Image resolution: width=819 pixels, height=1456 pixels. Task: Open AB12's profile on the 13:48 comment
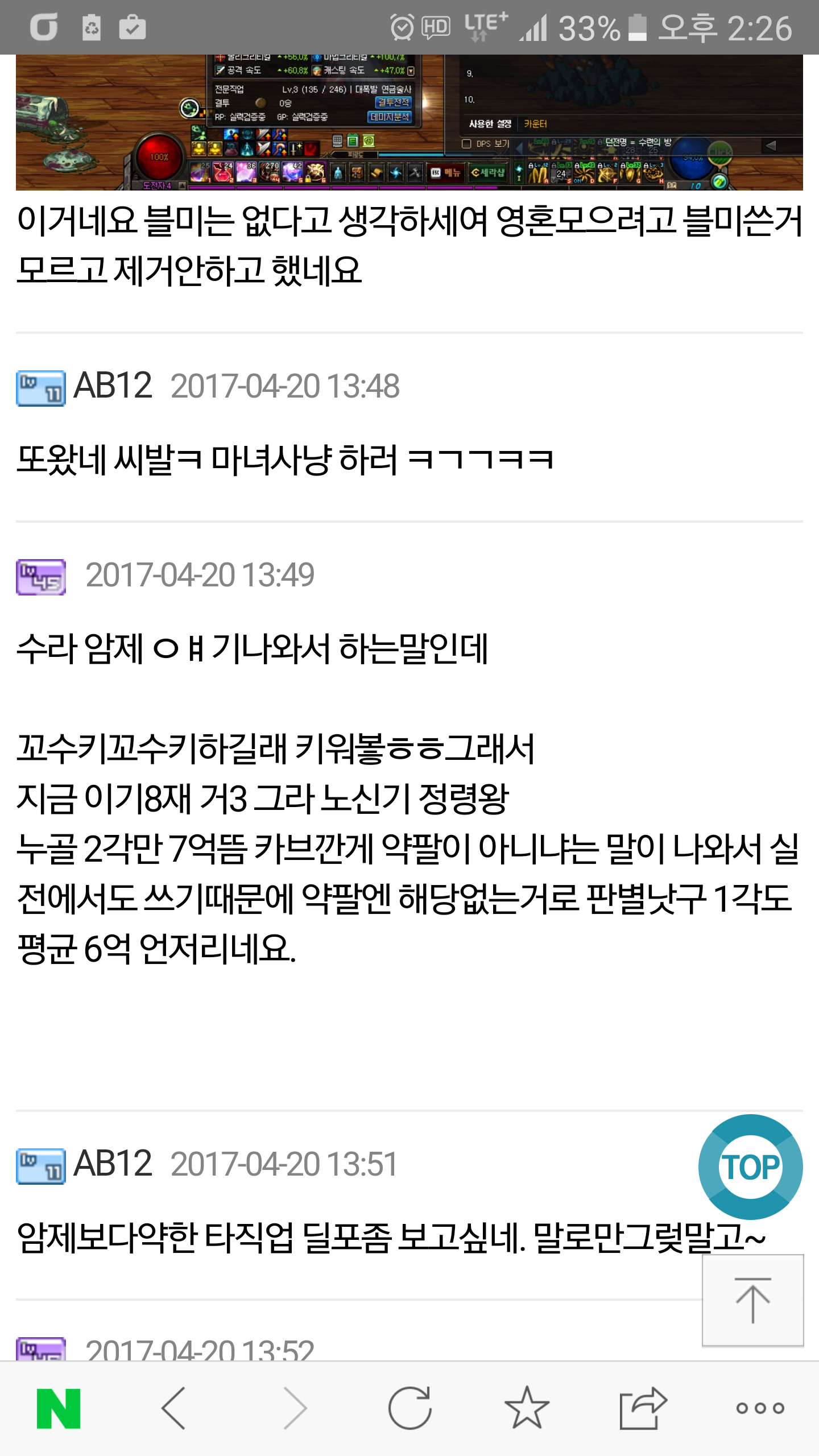point(112,386)
